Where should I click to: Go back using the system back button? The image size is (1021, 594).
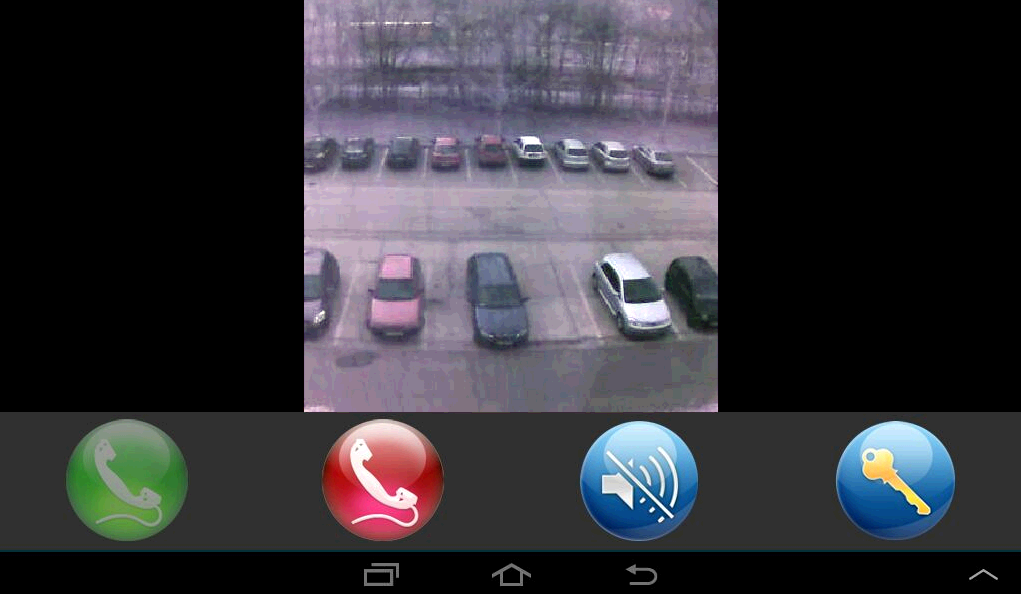(641, 574)
